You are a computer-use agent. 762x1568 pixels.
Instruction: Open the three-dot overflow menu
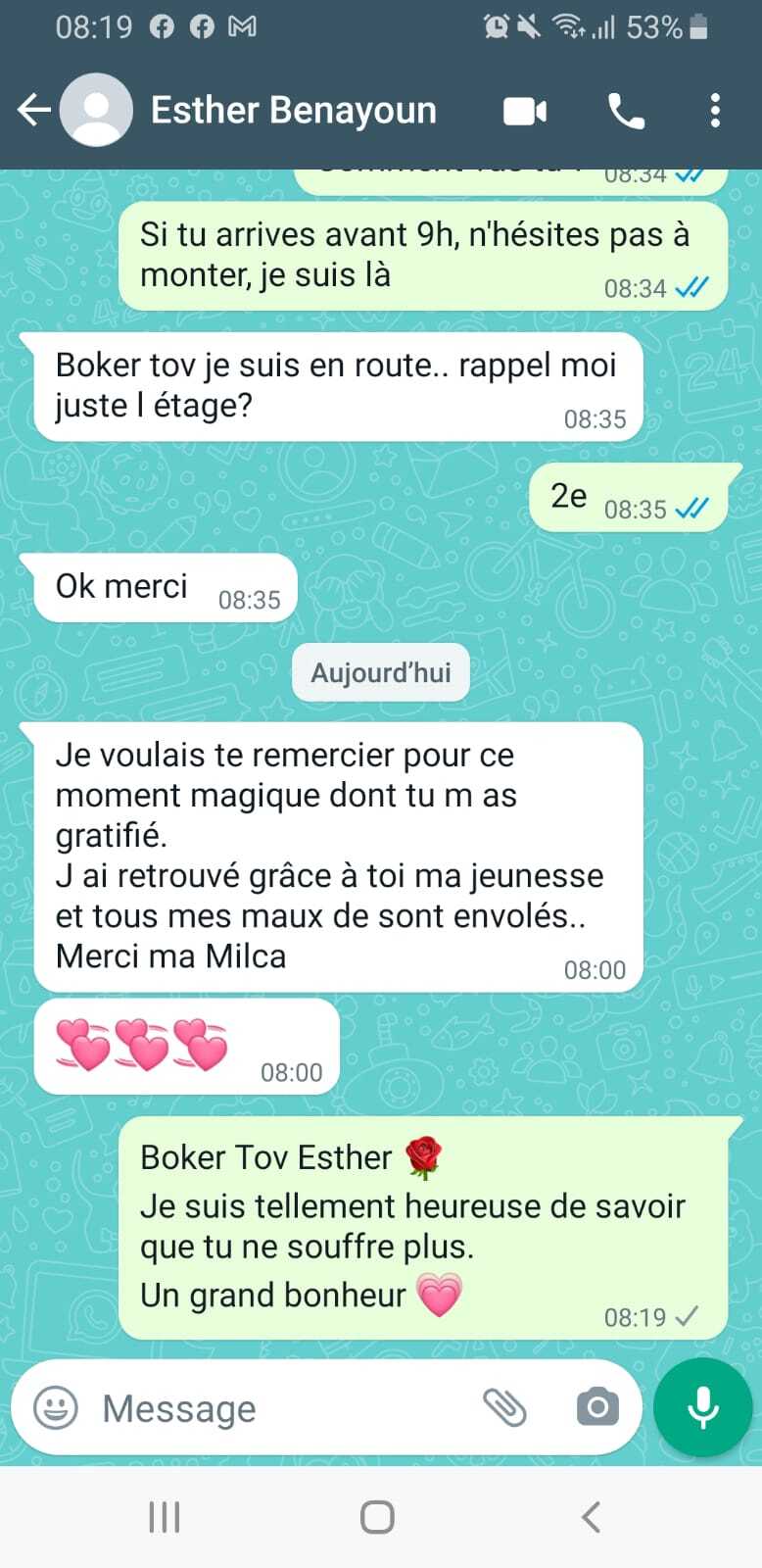tap(715, 111)
